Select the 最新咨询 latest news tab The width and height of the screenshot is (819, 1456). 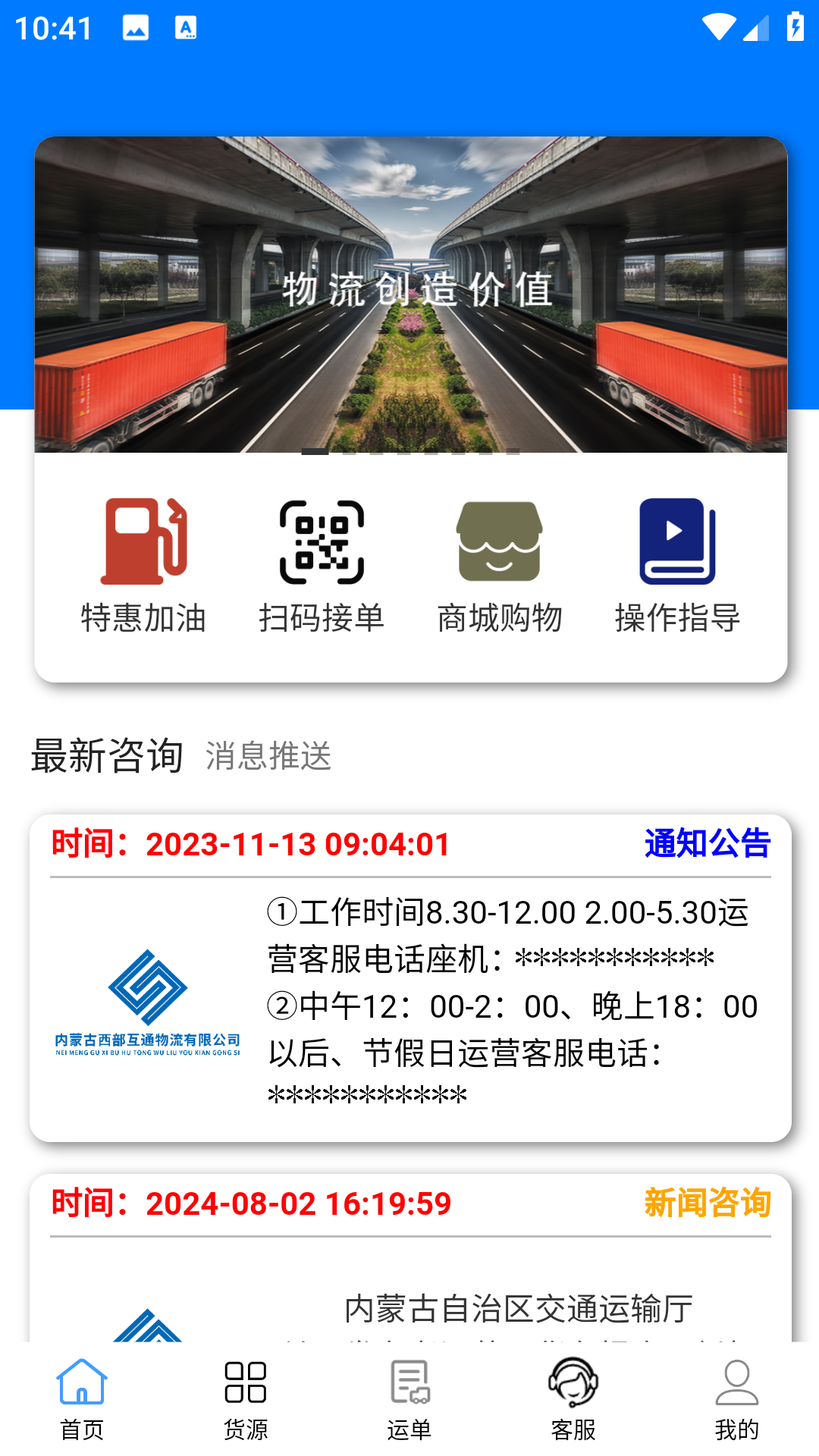(108, 753)
